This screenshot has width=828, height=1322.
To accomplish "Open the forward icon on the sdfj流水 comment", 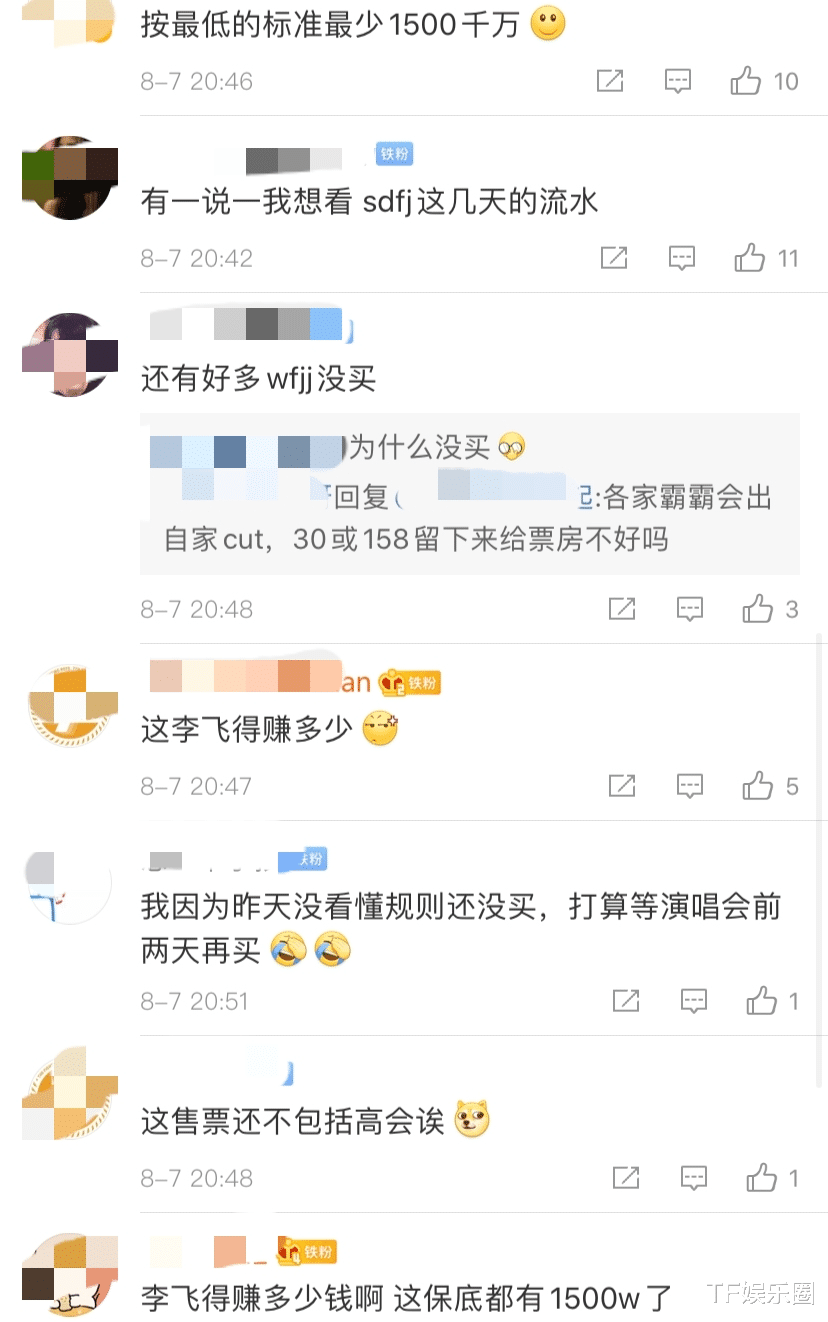I will [x=613, y=257].
